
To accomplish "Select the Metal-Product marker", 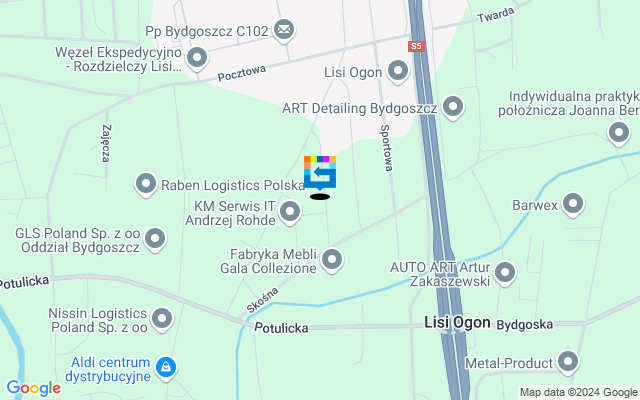I will (569, 362).
